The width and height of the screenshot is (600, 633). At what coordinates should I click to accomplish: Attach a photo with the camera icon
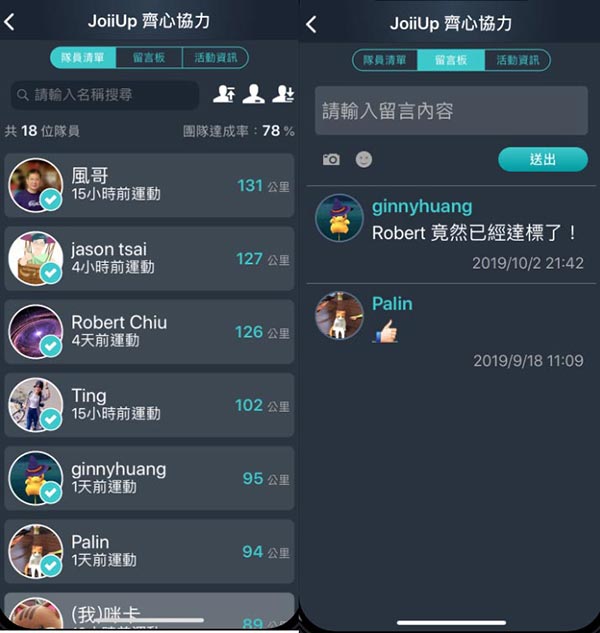(x=331, y=159)
